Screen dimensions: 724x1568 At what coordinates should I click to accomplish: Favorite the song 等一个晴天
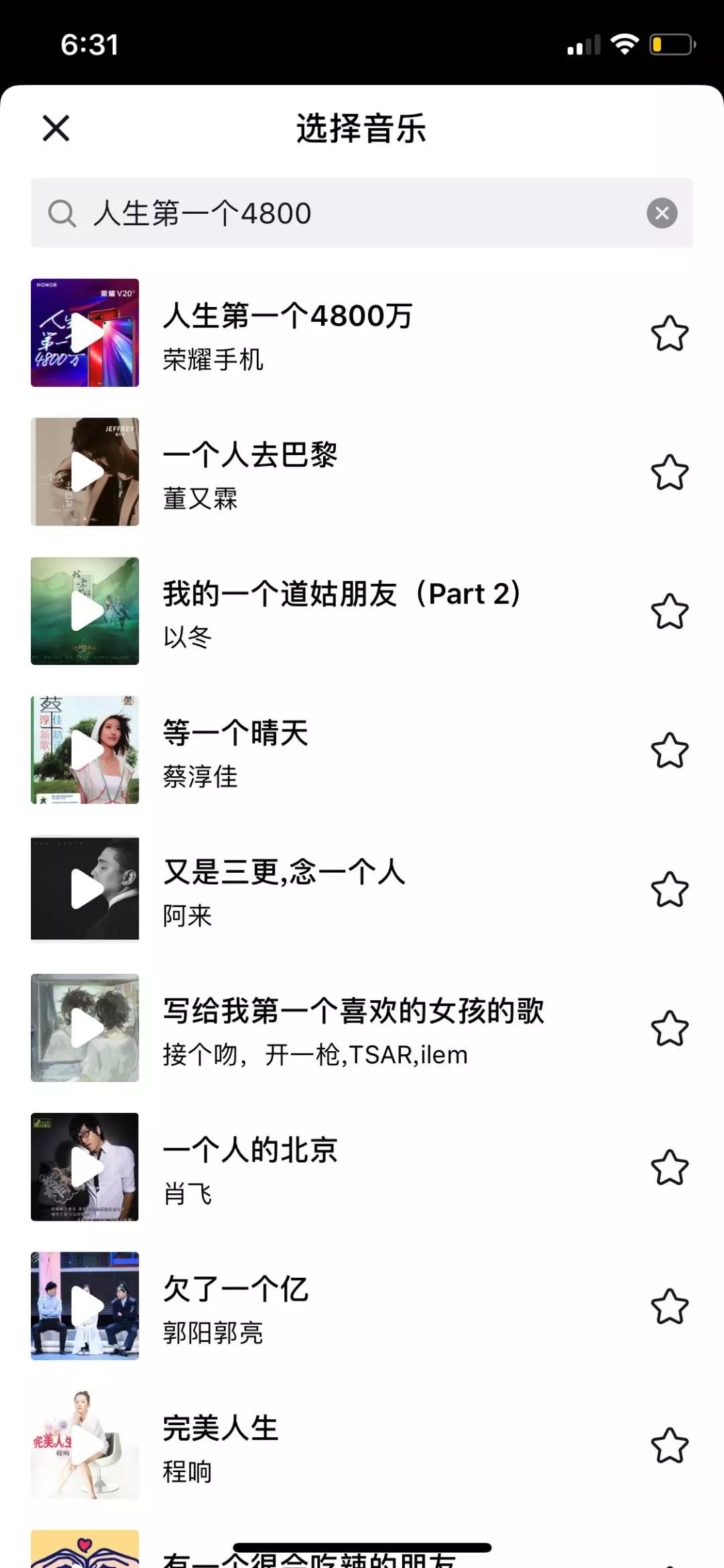tap(670, 750)
